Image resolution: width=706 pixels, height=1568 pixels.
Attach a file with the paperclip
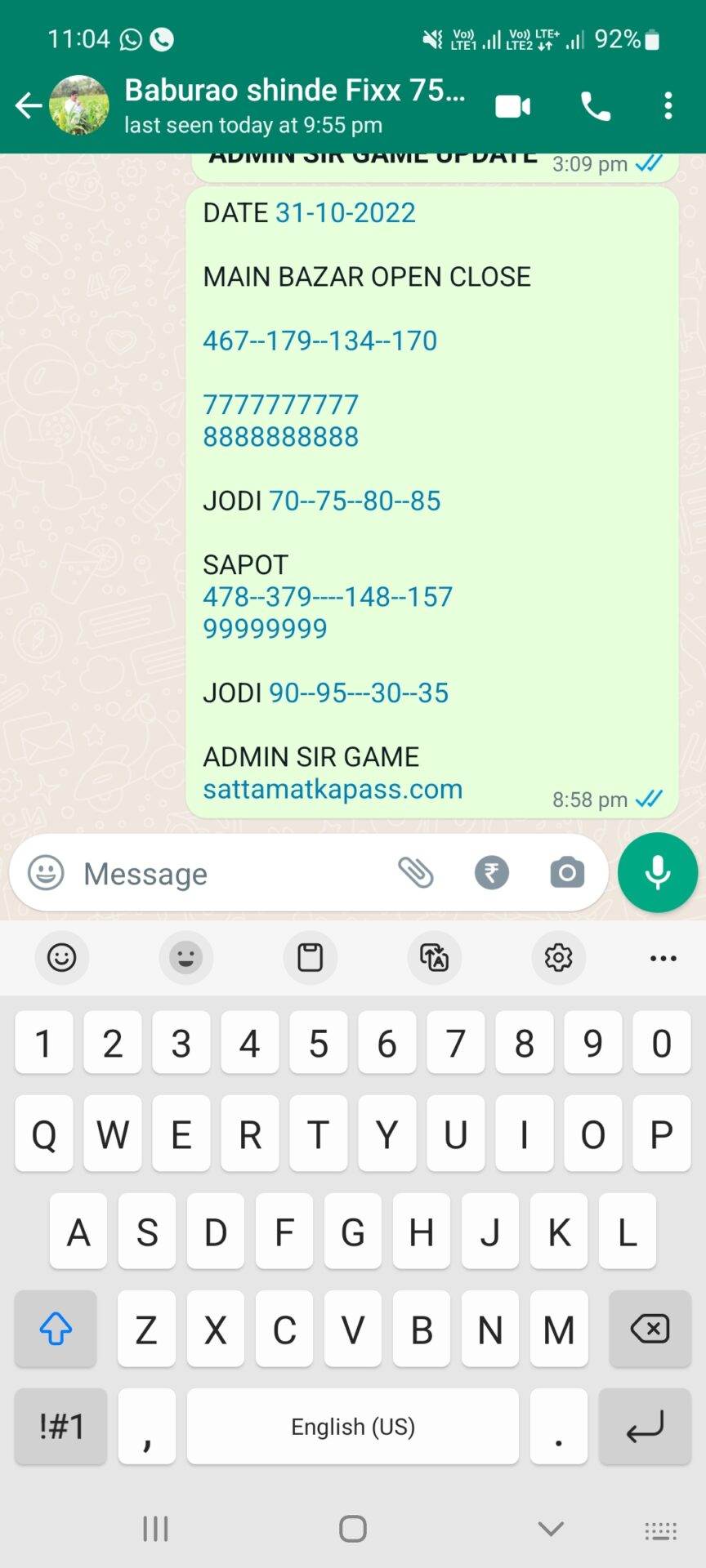click(x=416, y=873)
